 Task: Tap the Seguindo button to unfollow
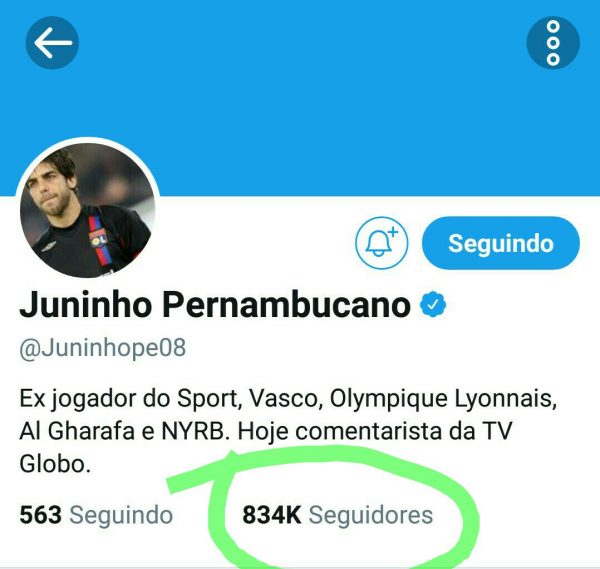tap(500, 243)
